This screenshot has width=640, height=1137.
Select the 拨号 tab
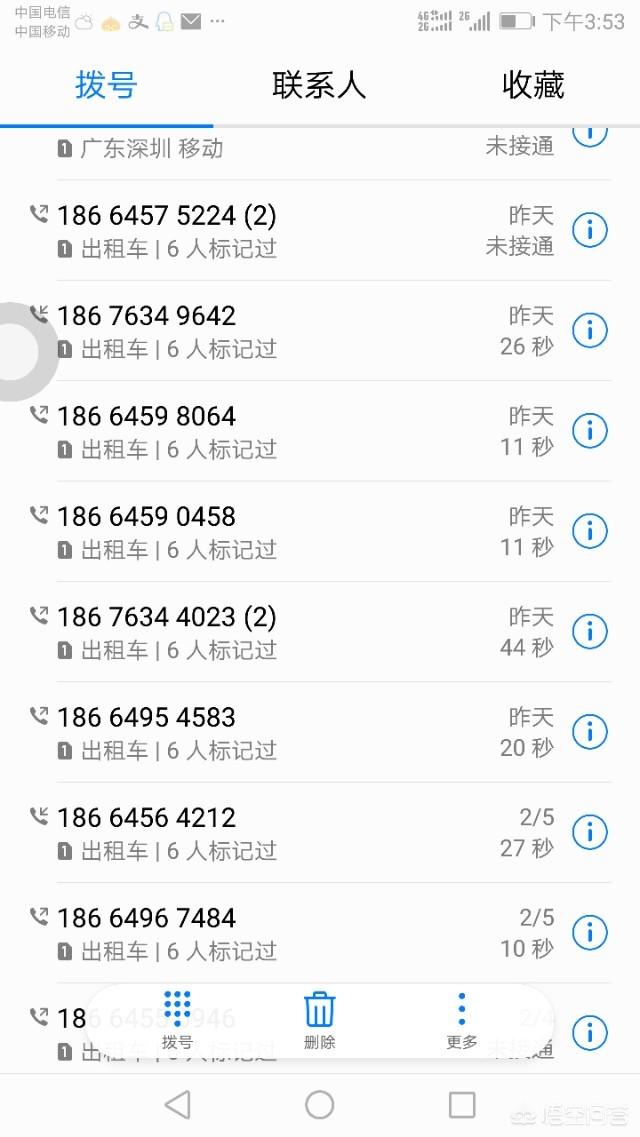[x=106, y=86]
